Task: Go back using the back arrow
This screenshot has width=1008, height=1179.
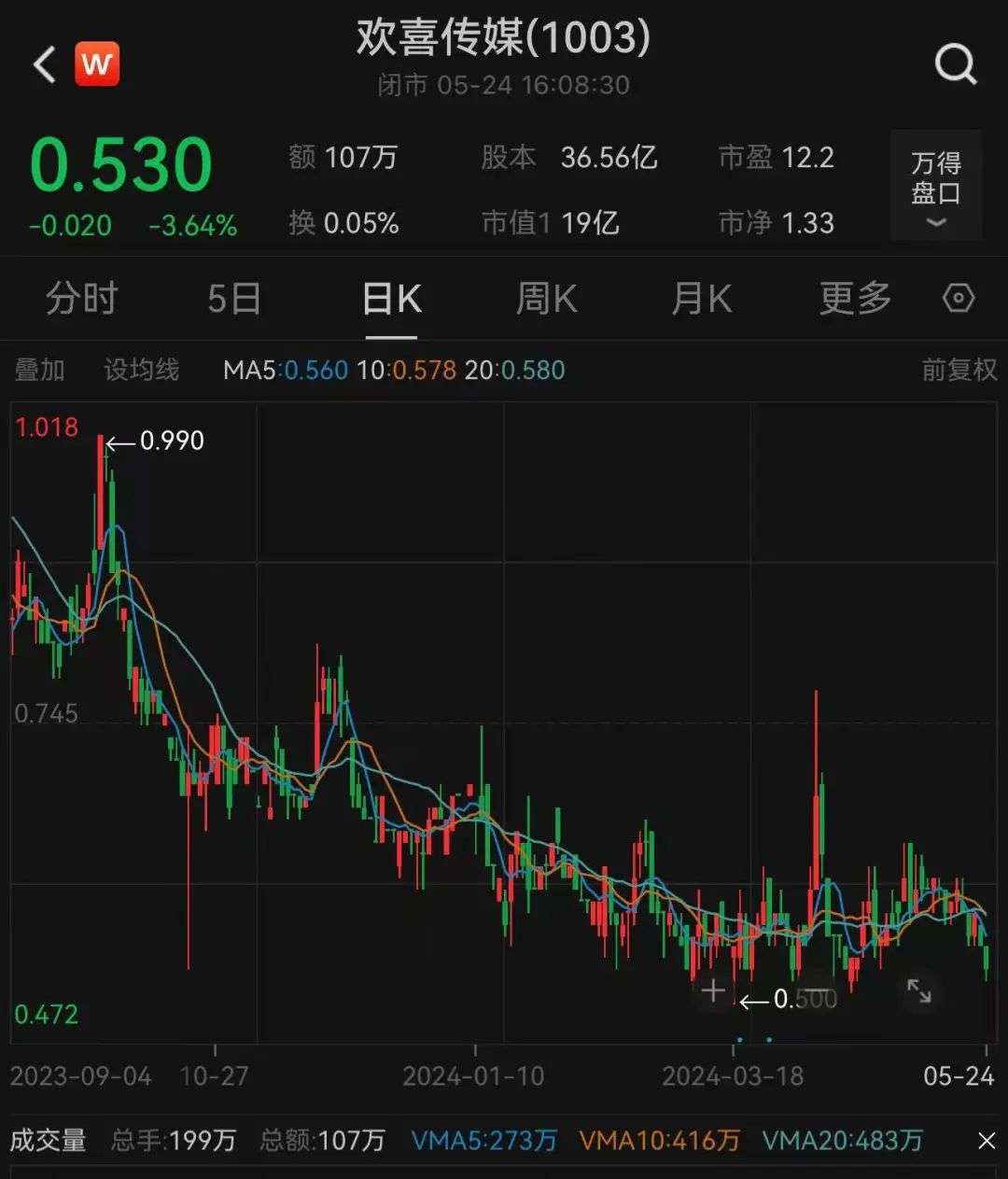Action: [44, 65]
